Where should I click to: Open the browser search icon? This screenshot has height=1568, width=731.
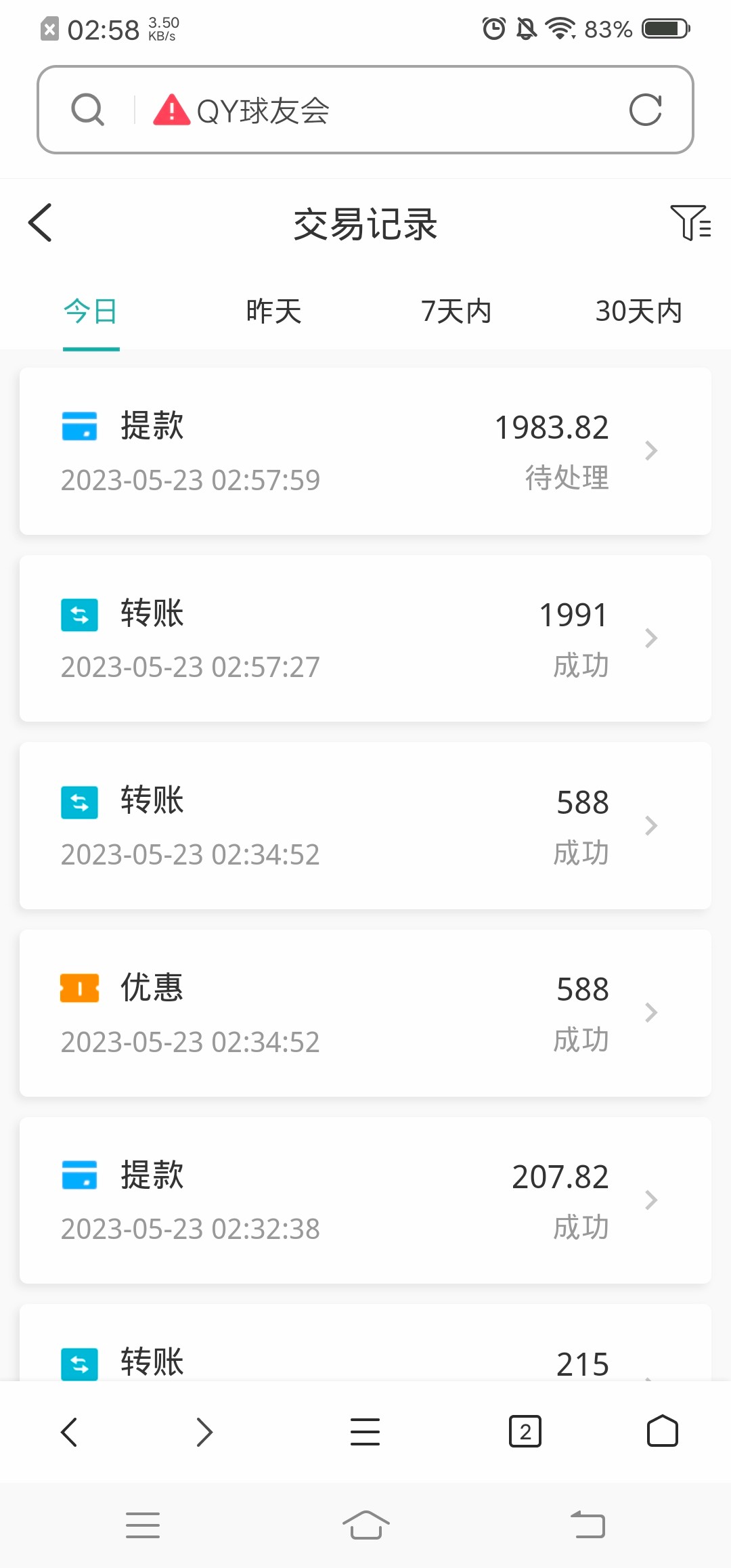[x=88, y=110]
